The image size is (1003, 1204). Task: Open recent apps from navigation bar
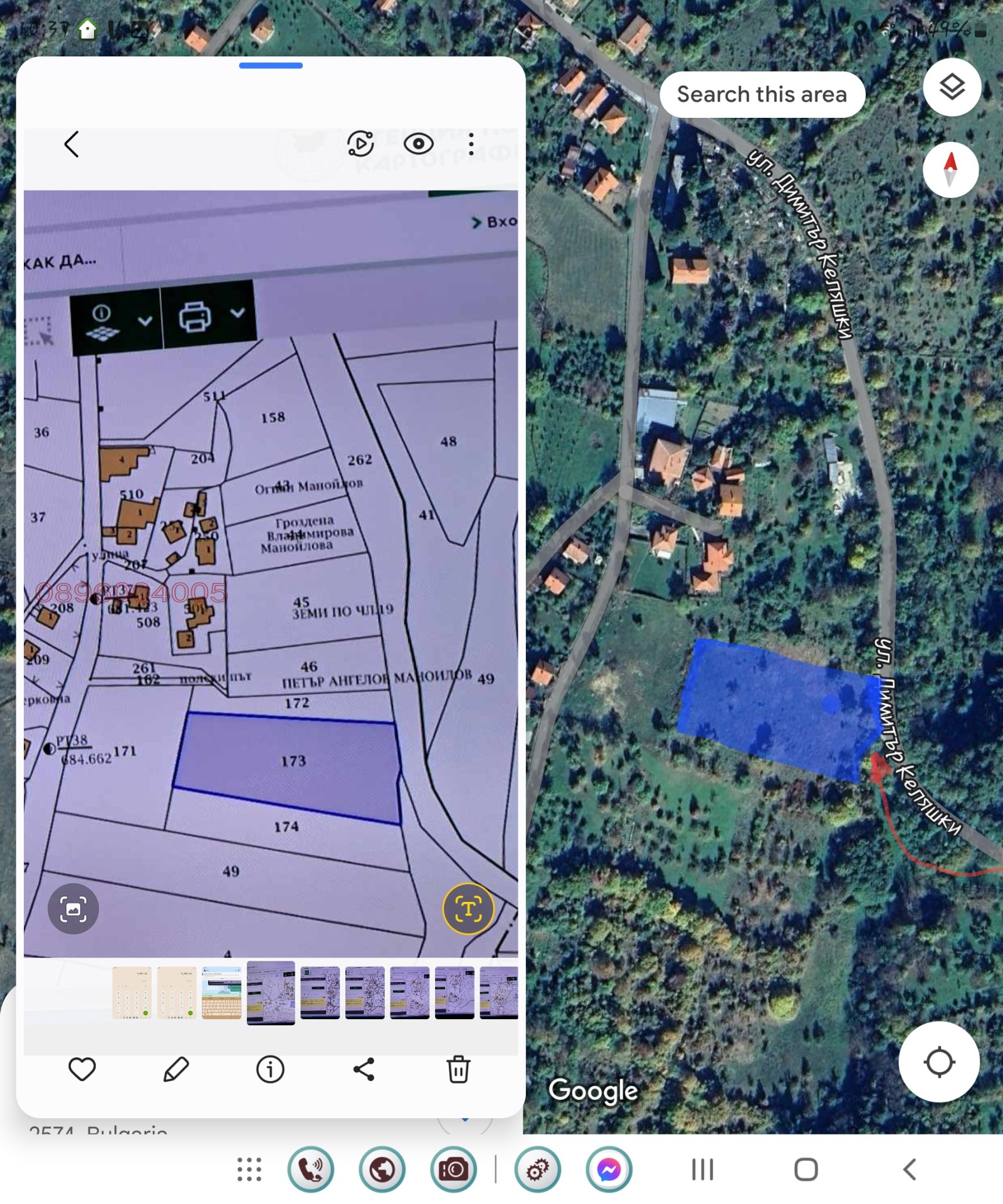pos(702,1170)
